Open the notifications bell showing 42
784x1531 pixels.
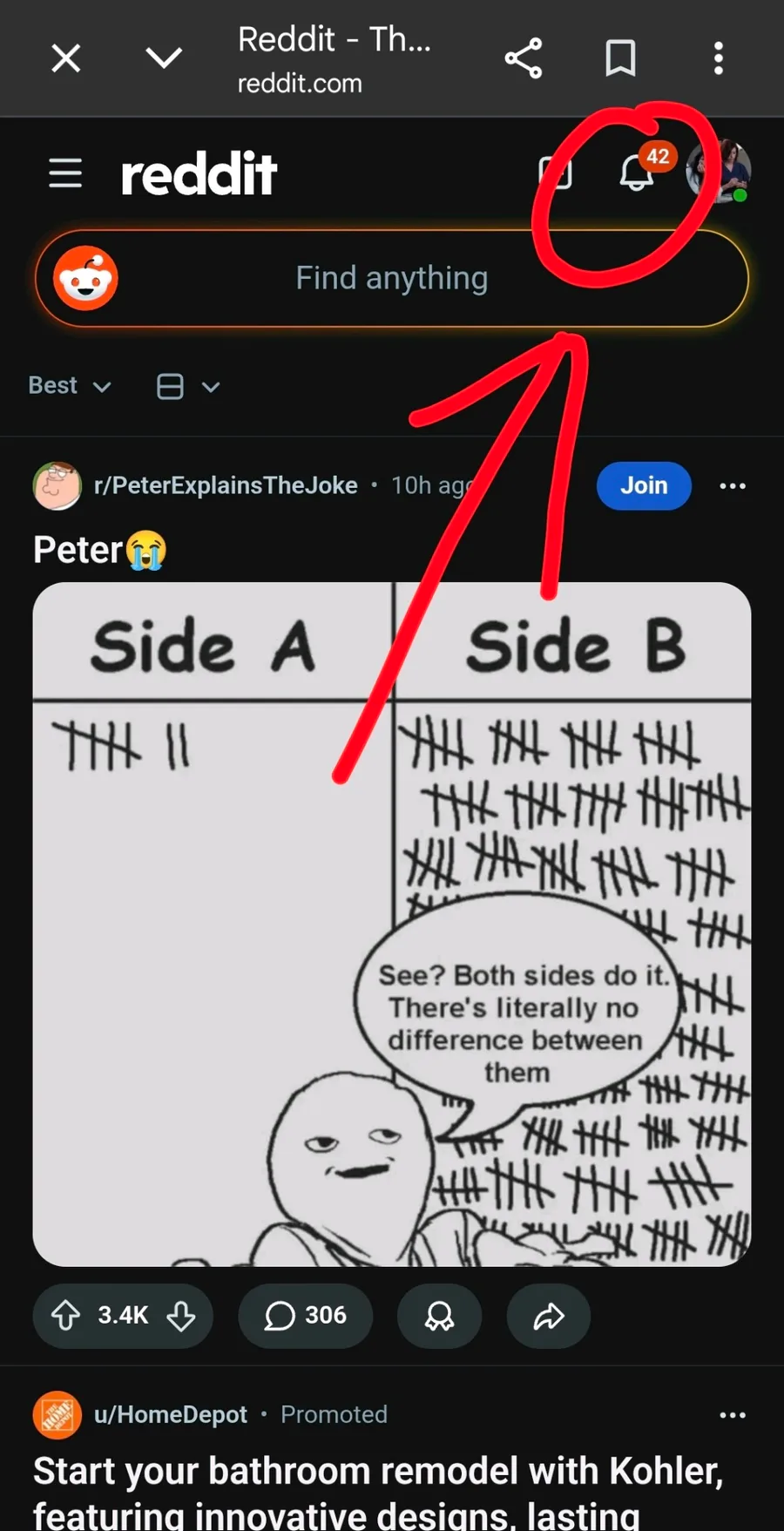[x=638, y=172]
